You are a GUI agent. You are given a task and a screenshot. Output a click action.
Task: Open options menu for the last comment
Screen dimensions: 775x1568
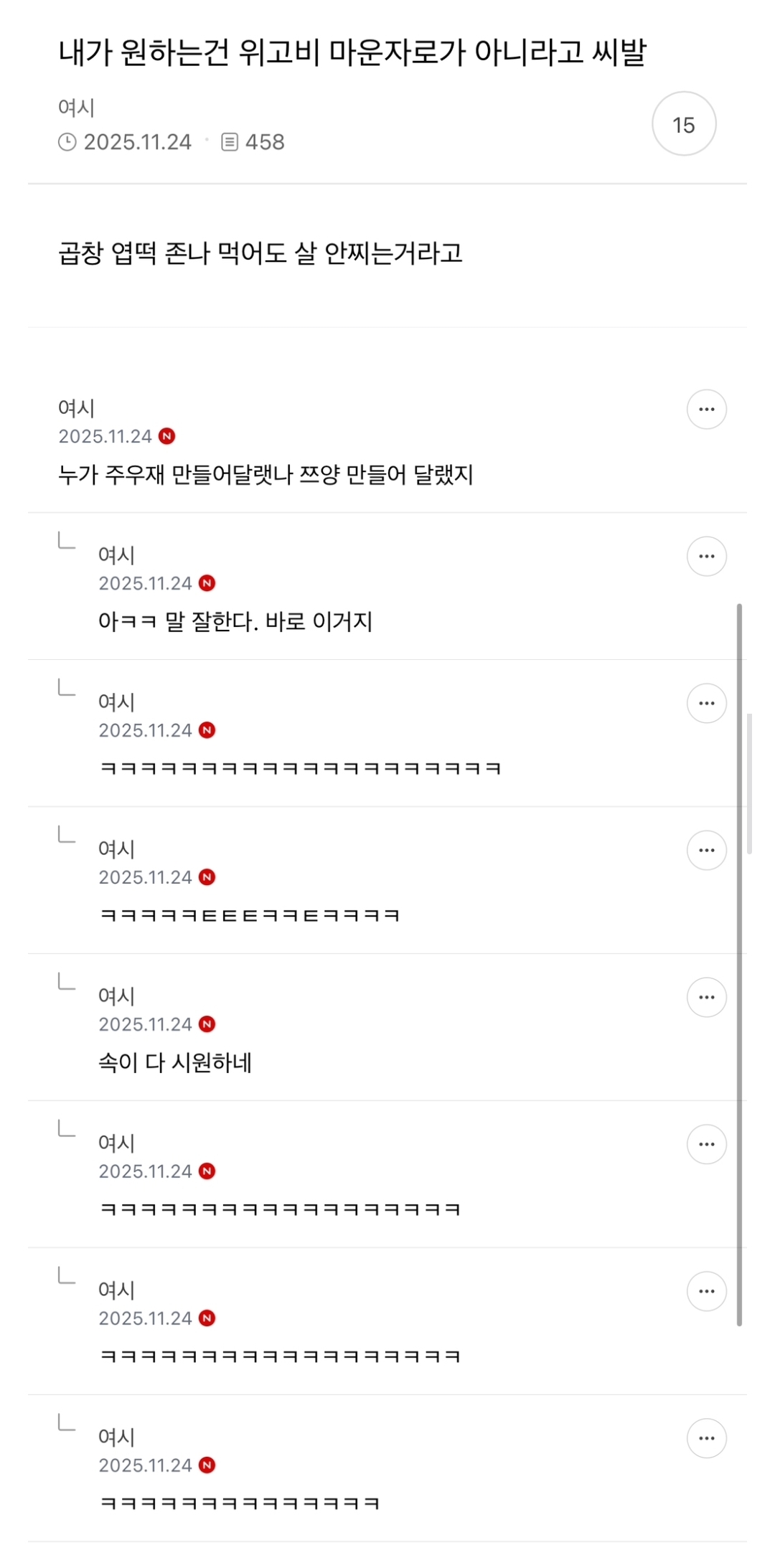pyautogui.click(x=706, y=1438)
